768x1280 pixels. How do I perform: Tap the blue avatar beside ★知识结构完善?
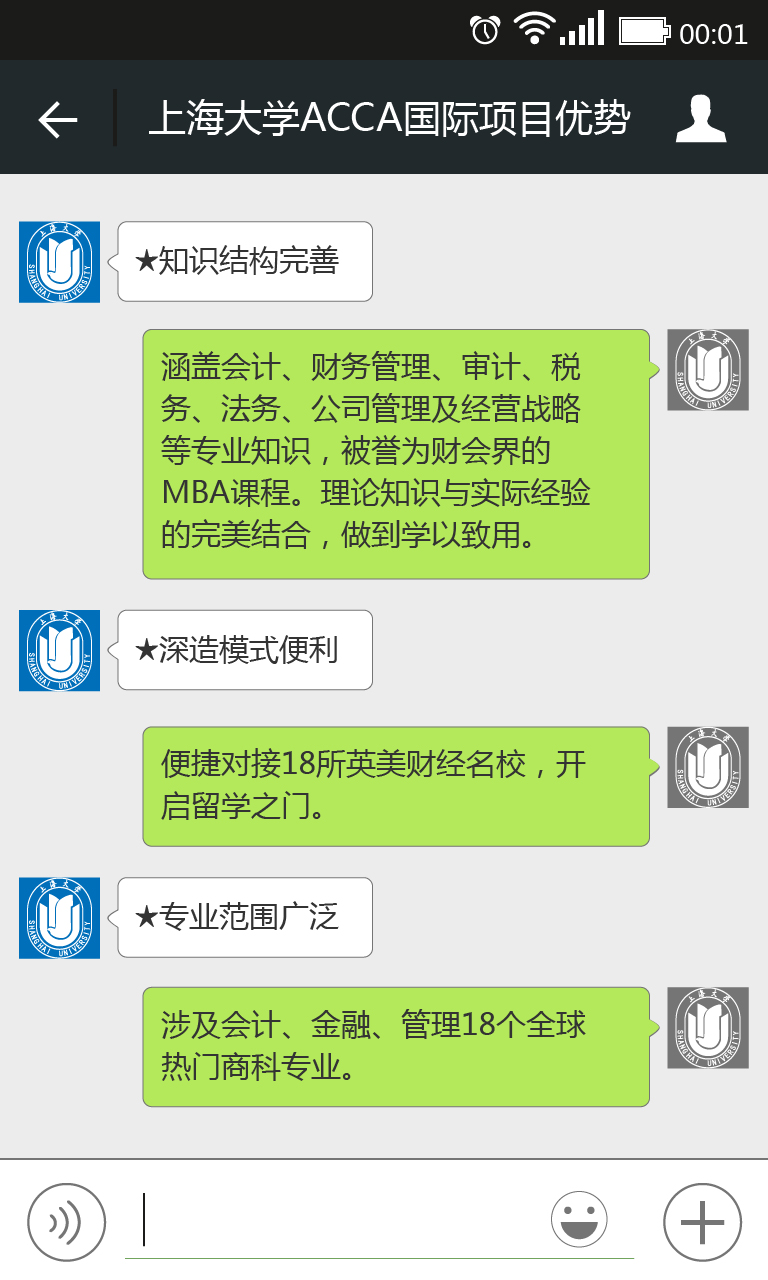(x=59, y=262)
